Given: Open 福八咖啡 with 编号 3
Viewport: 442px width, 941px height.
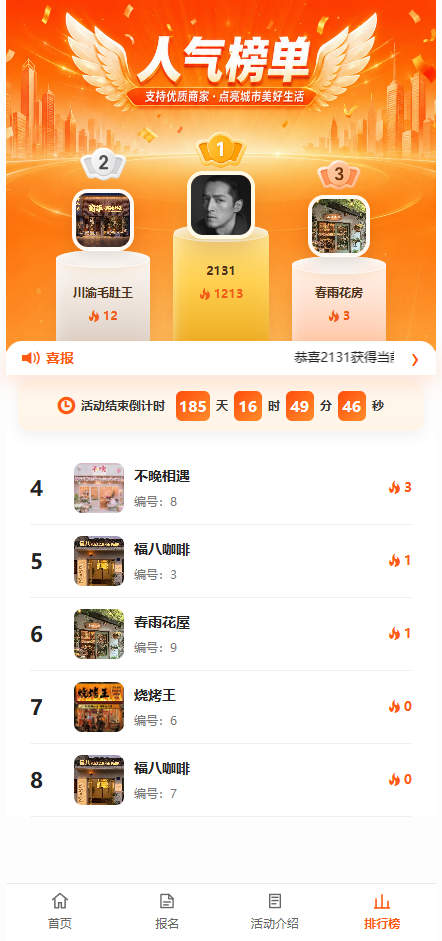Looking at the screenshot, I should pyautogui.click(x=221, y=561).
